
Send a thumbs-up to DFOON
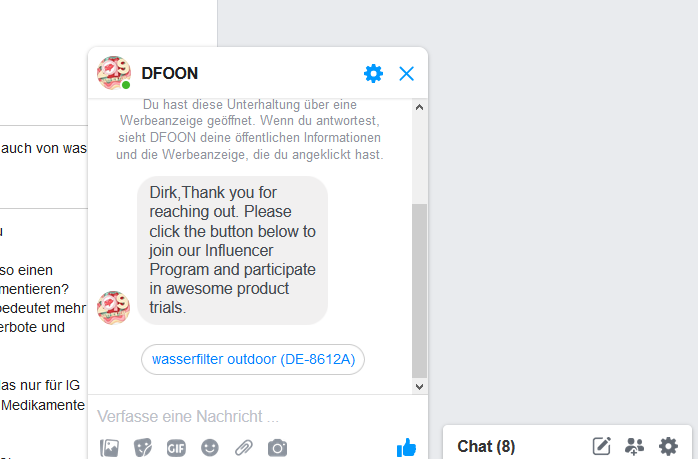(406, 448)
